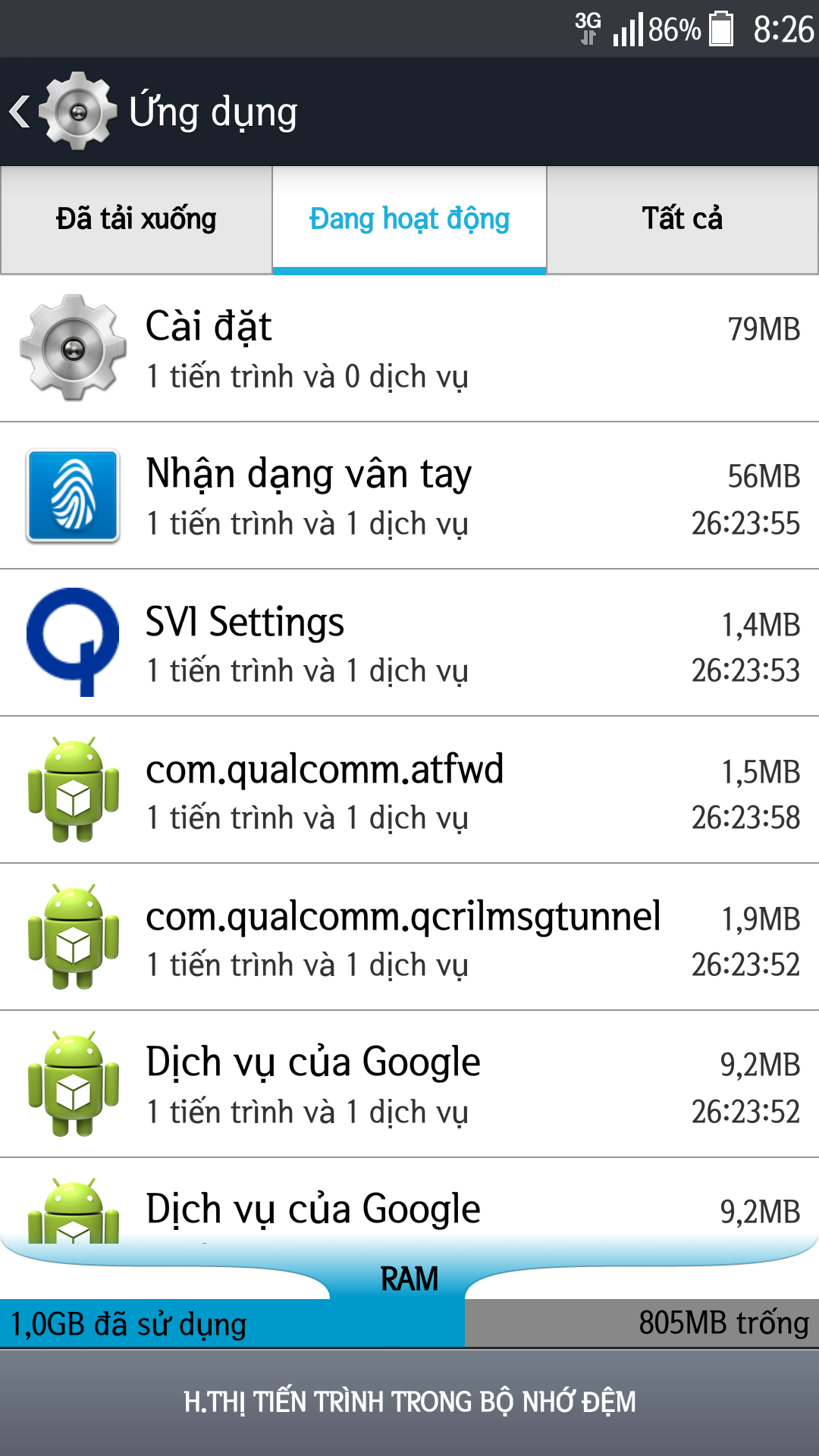Tap H.THỊ TIẾN TRÌNH TRONG BỘ NHỚ ĐỆM
Screen dimensions: 819x1456
click(x=409, y=1403)
